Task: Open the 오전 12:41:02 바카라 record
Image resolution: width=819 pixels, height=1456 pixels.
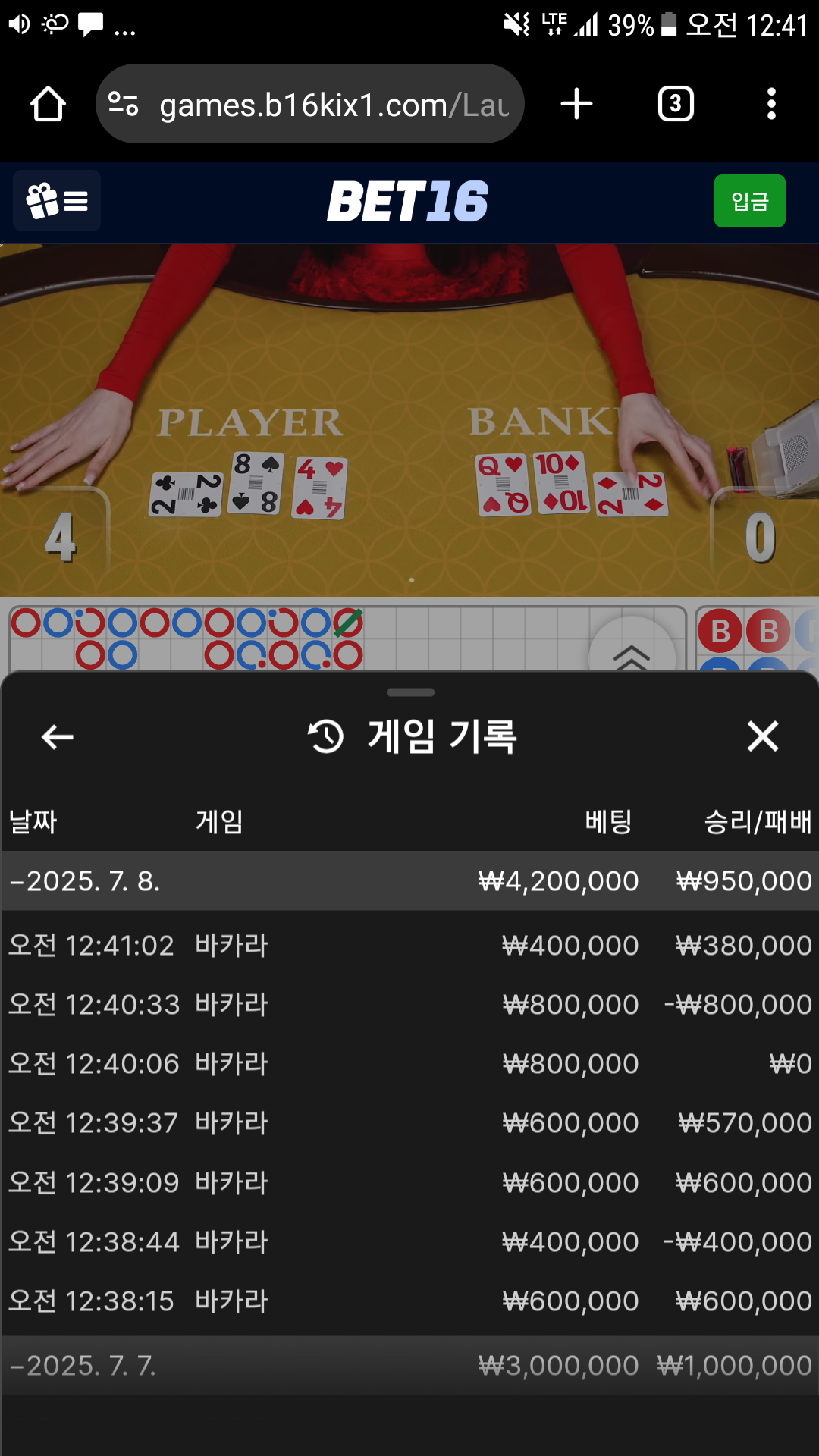Action: (409, 945)
